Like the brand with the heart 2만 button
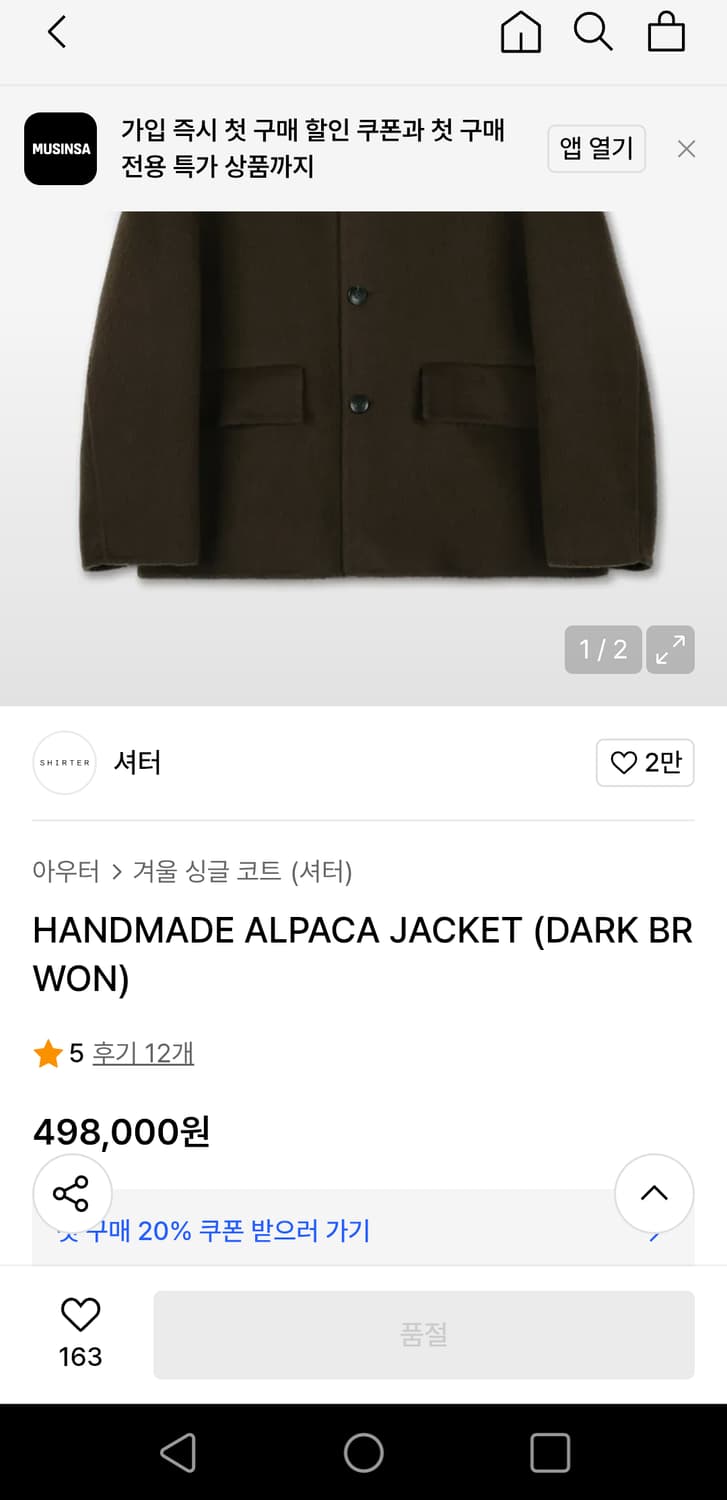Viewport: 727px width, 1500px height. point(645,762)
